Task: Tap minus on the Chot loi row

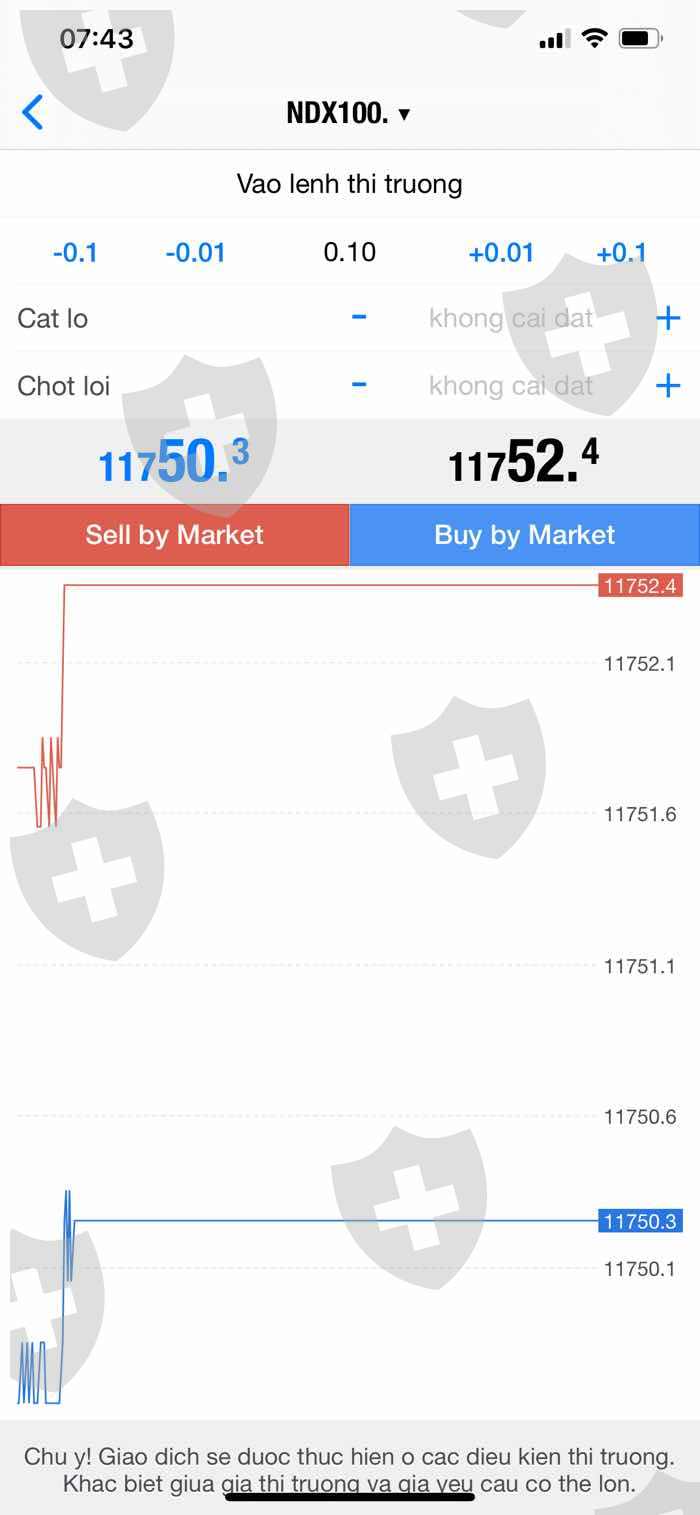Action: 359,385
